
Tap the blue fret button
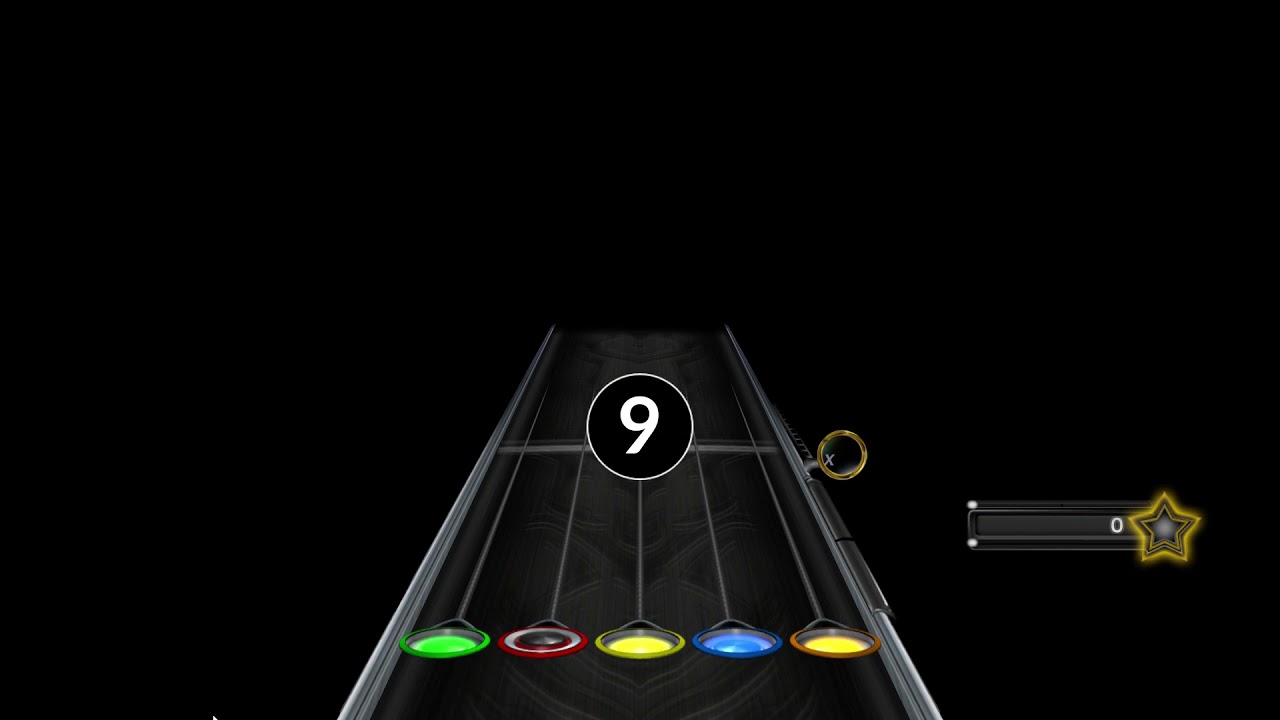pos(737,642)
